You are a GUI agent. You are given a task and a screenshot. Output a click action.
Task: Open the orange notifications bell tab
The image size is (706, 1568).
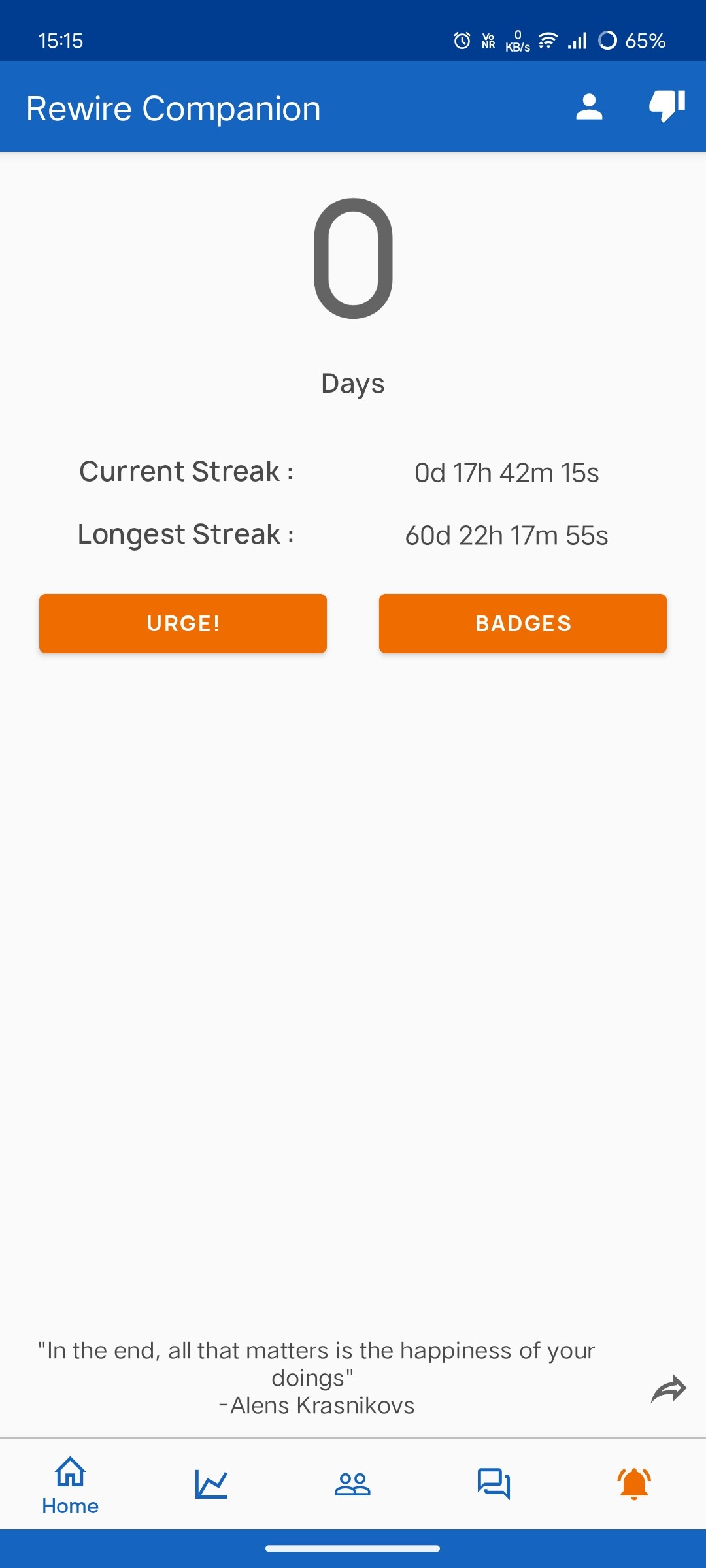(x=634, y=1484)
